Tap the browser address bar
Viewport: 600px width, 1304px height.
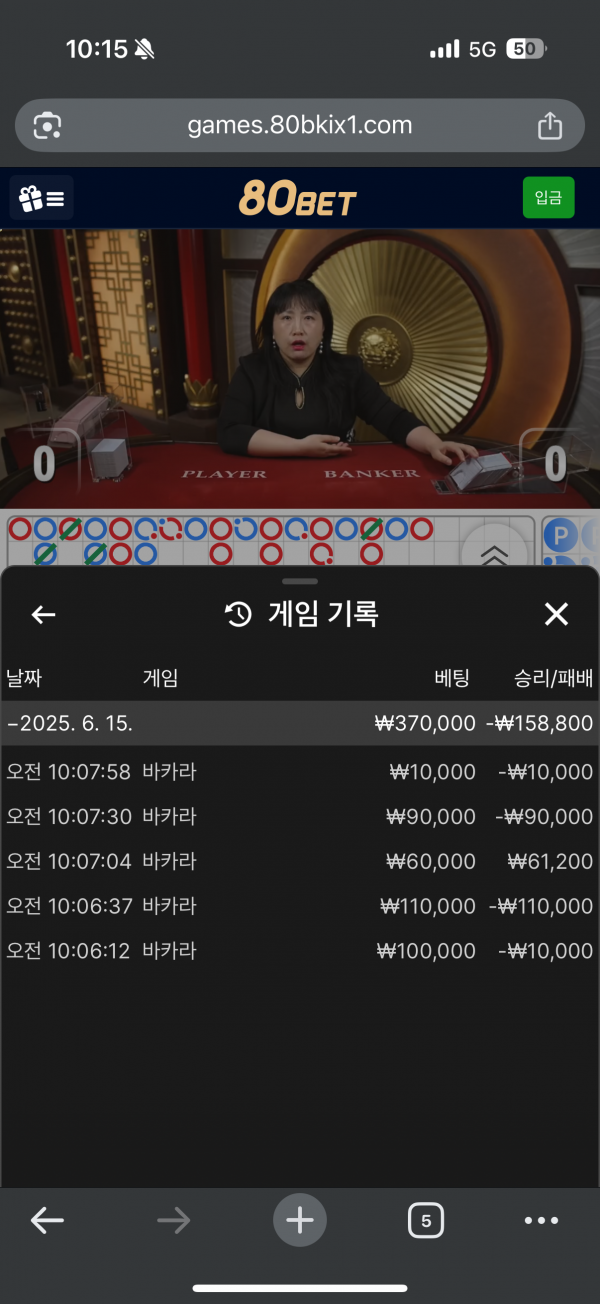coord(300,126)
